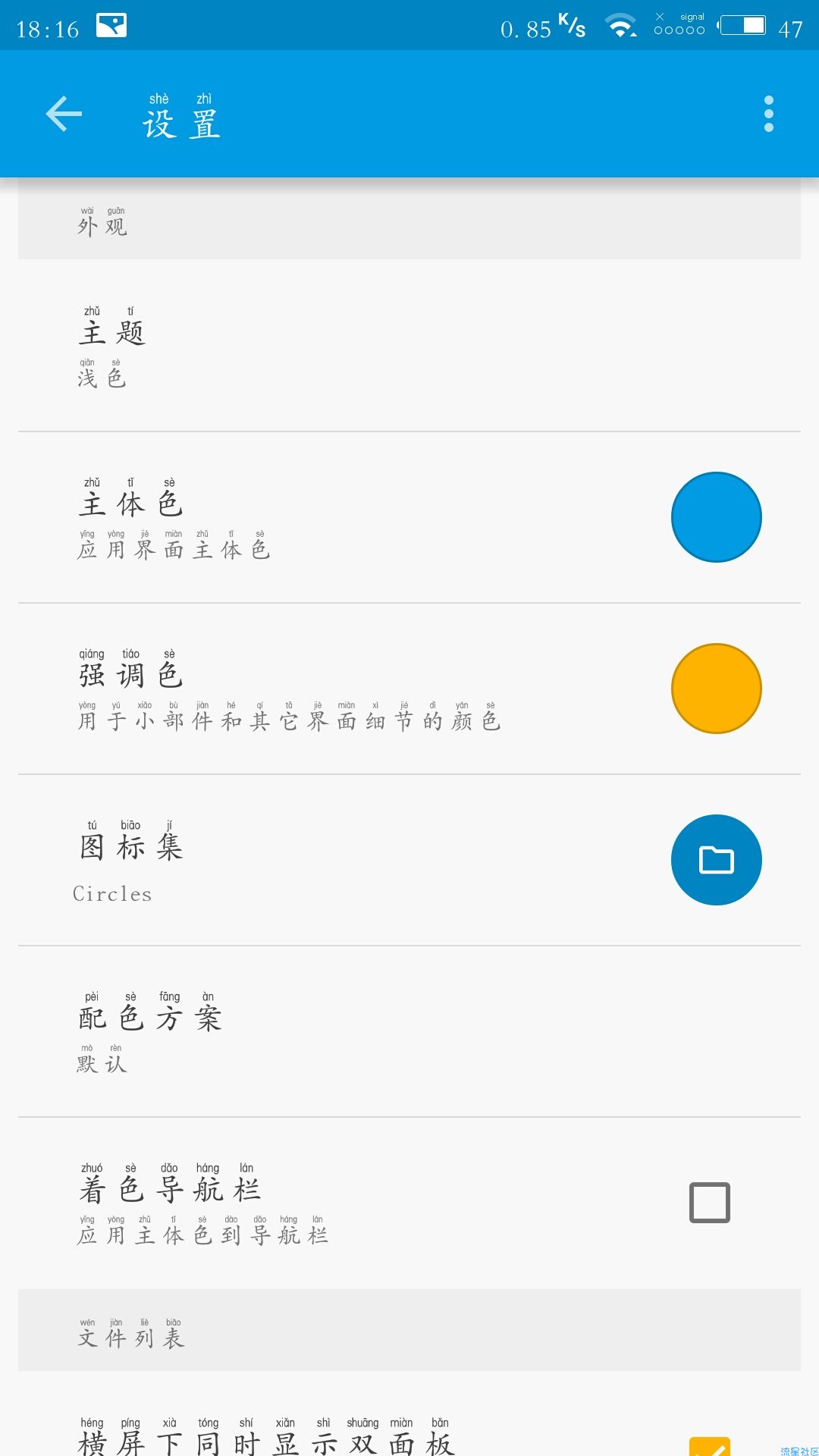Image resolution: width=819 pixels, height=1456 pixels.
Task: Open the 图标集 Circles setting
Action: [409, 860]
